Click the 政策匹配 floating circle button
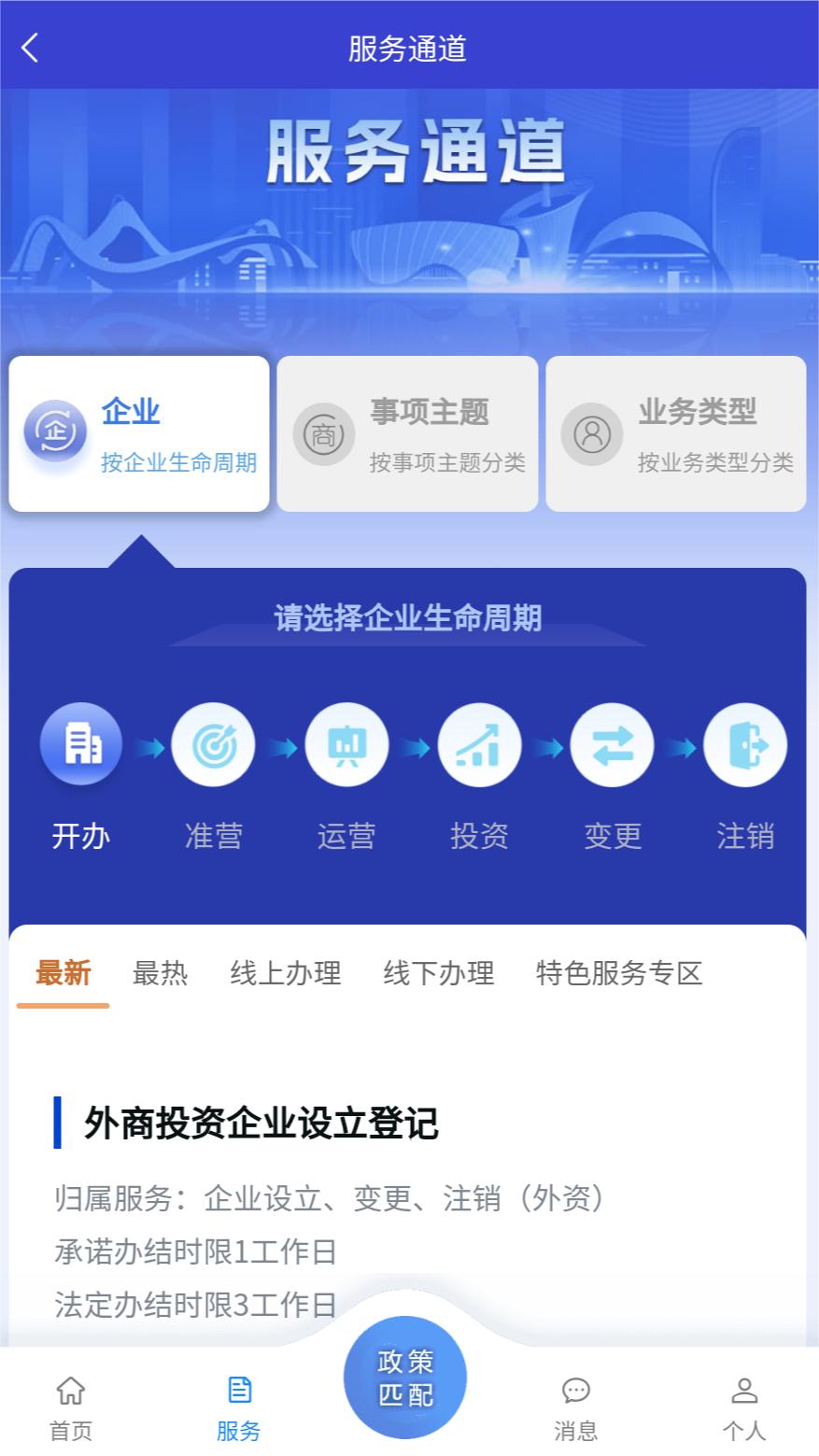Screen dimensions: 819x1456 tap(404, 1376)
